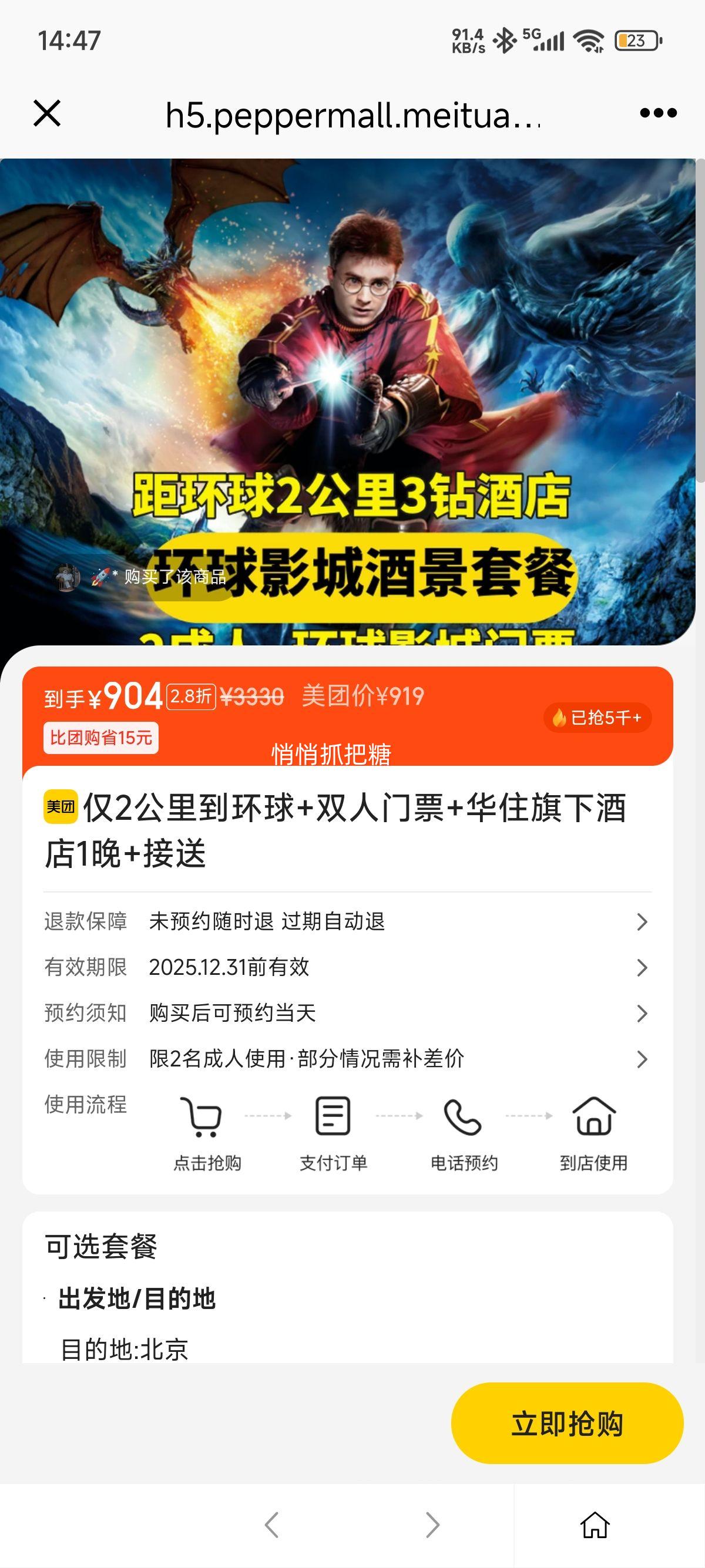
Task: View 有效期限 validity period details
Action: coord(347,967)
